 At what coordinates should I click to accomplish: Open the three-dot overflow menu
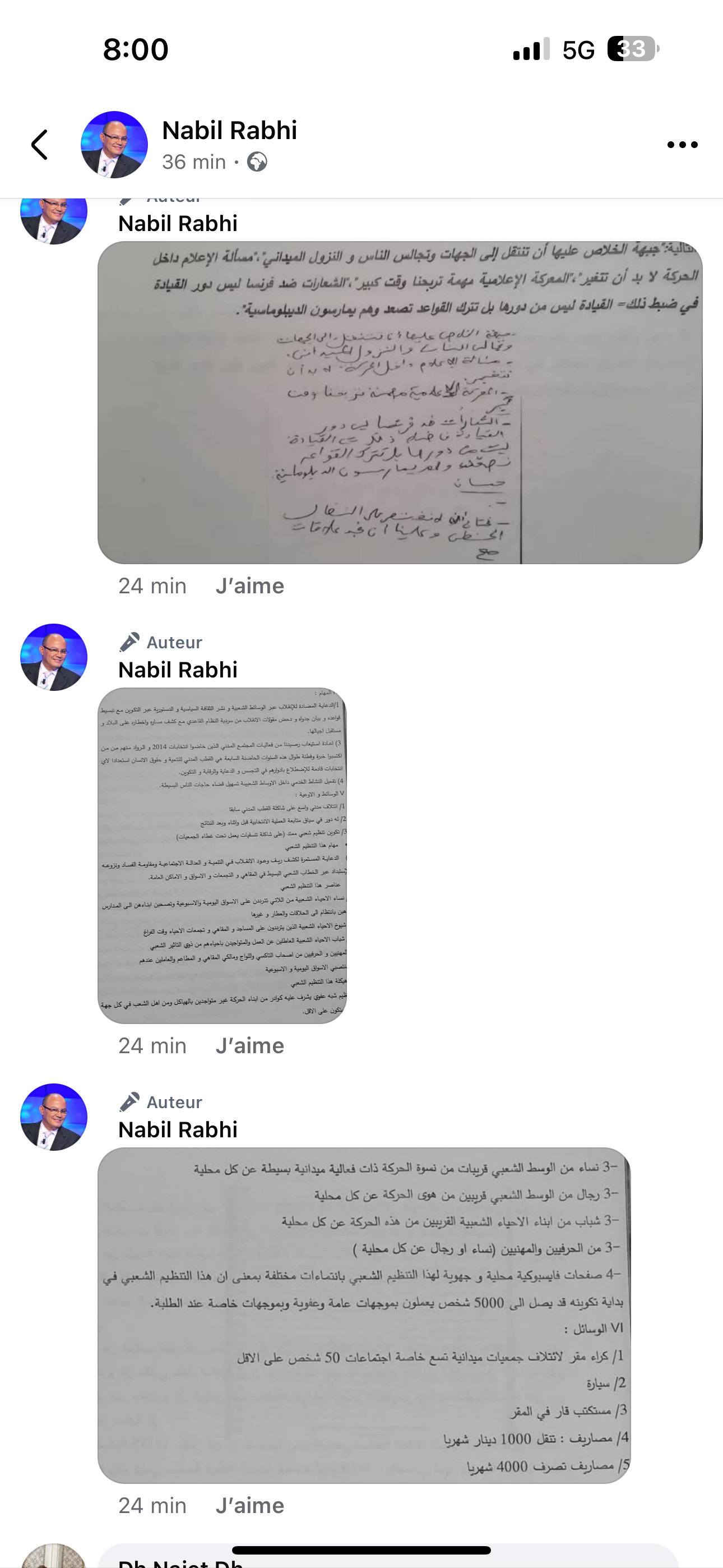tap(682, 145)
